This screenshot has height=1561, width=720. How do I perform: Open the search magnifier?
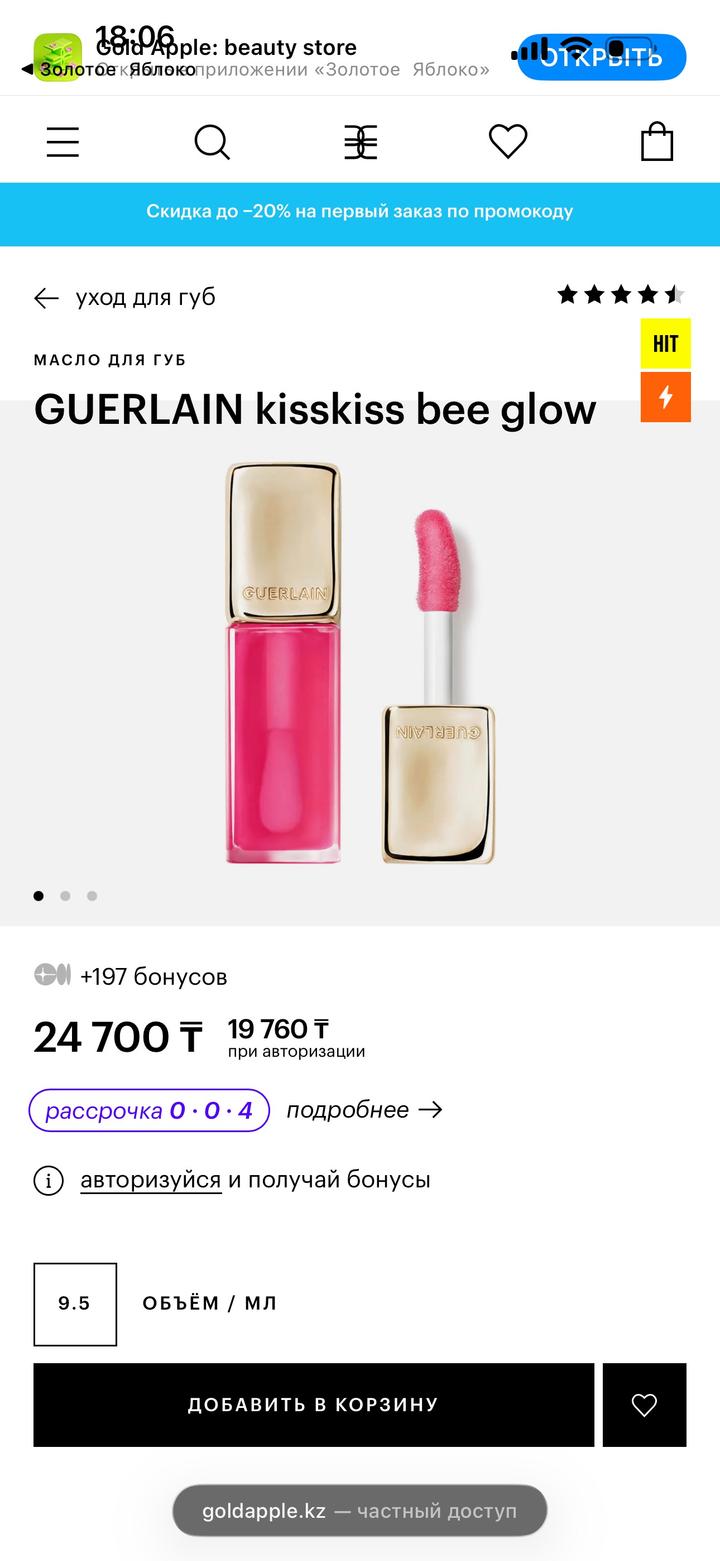tap(212, 142)
